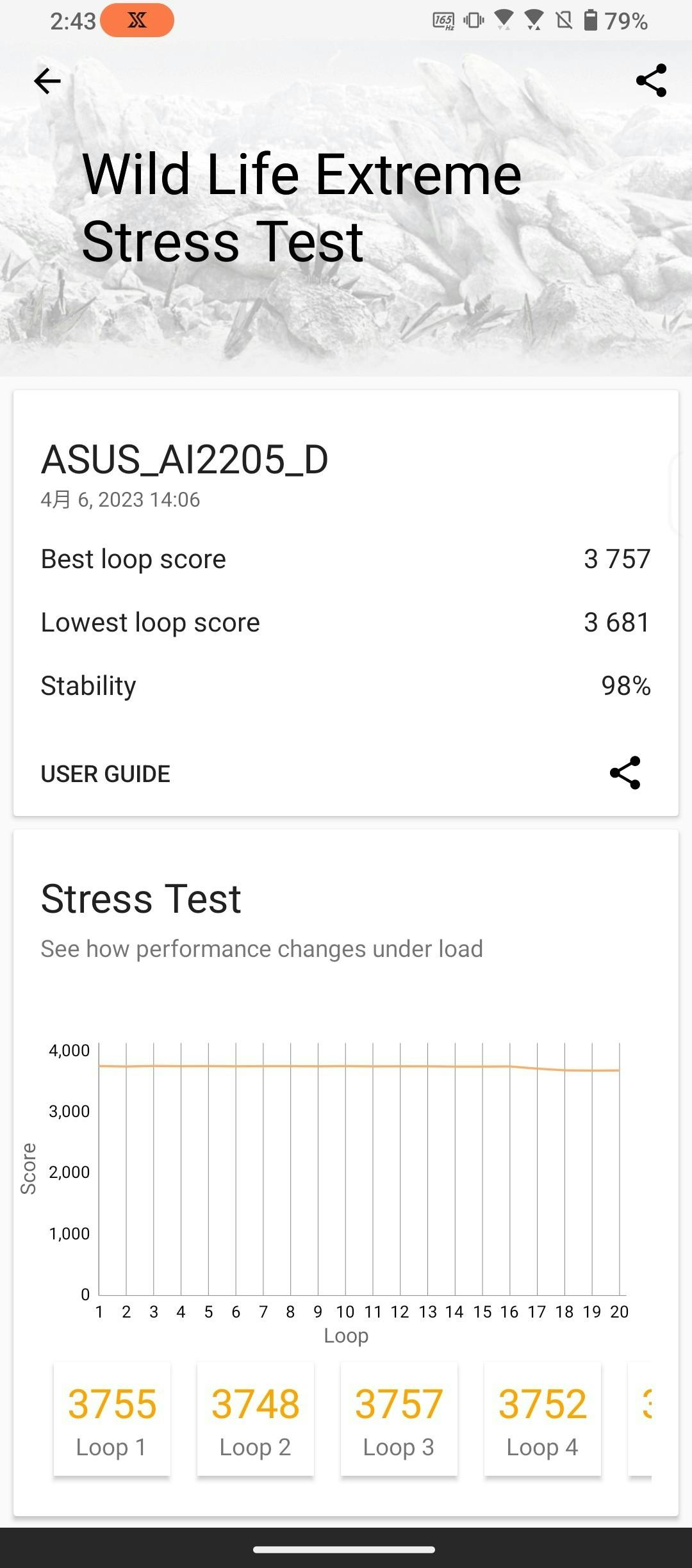Select the Loop 4 score card
Screen dimensions: 692x1568
tap(543, 1420)
